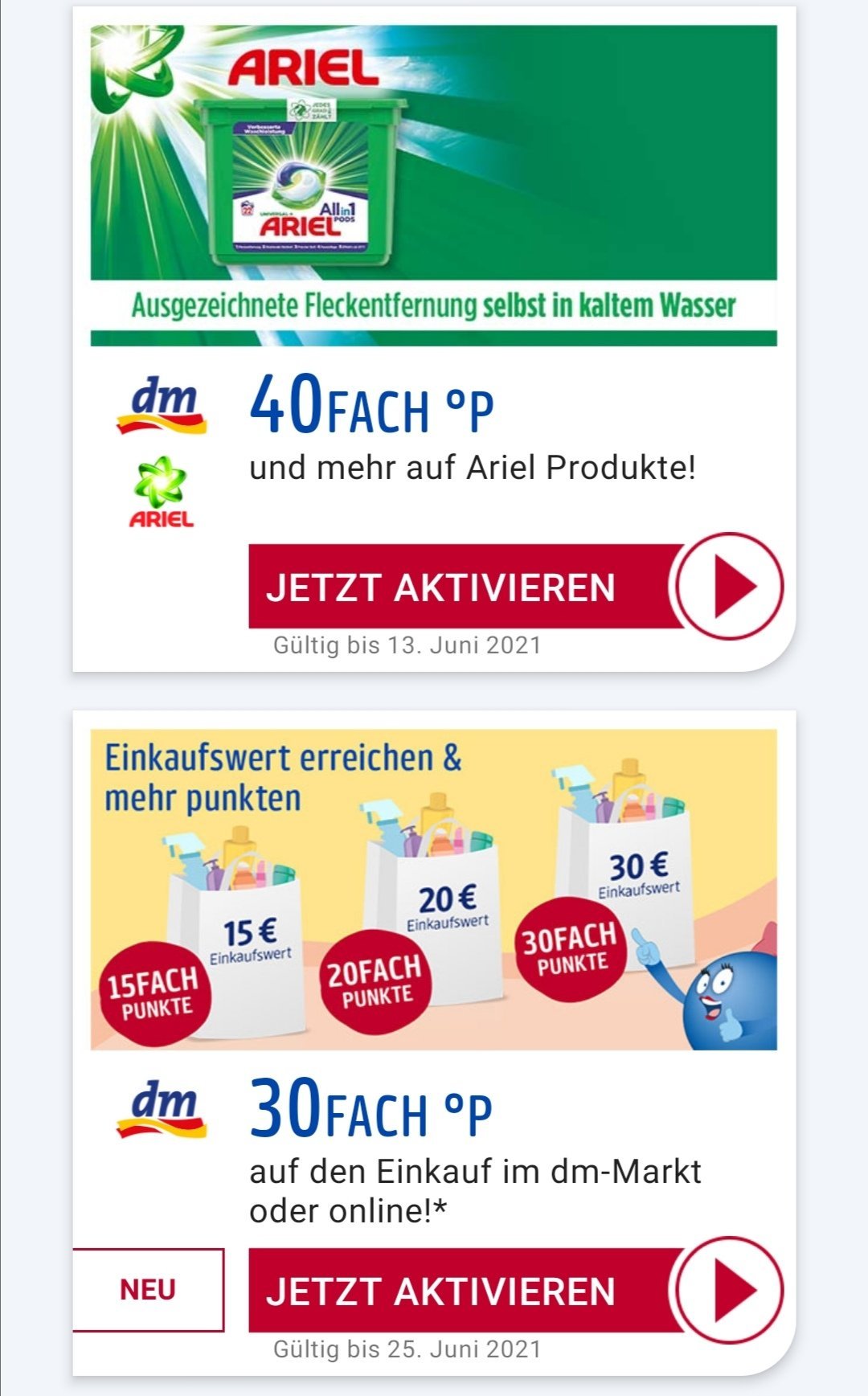Open the Einkaufswert erreichen coupon banner
Image resolution: width=868 pixels, height=1396 pixels.
point(434,889)
